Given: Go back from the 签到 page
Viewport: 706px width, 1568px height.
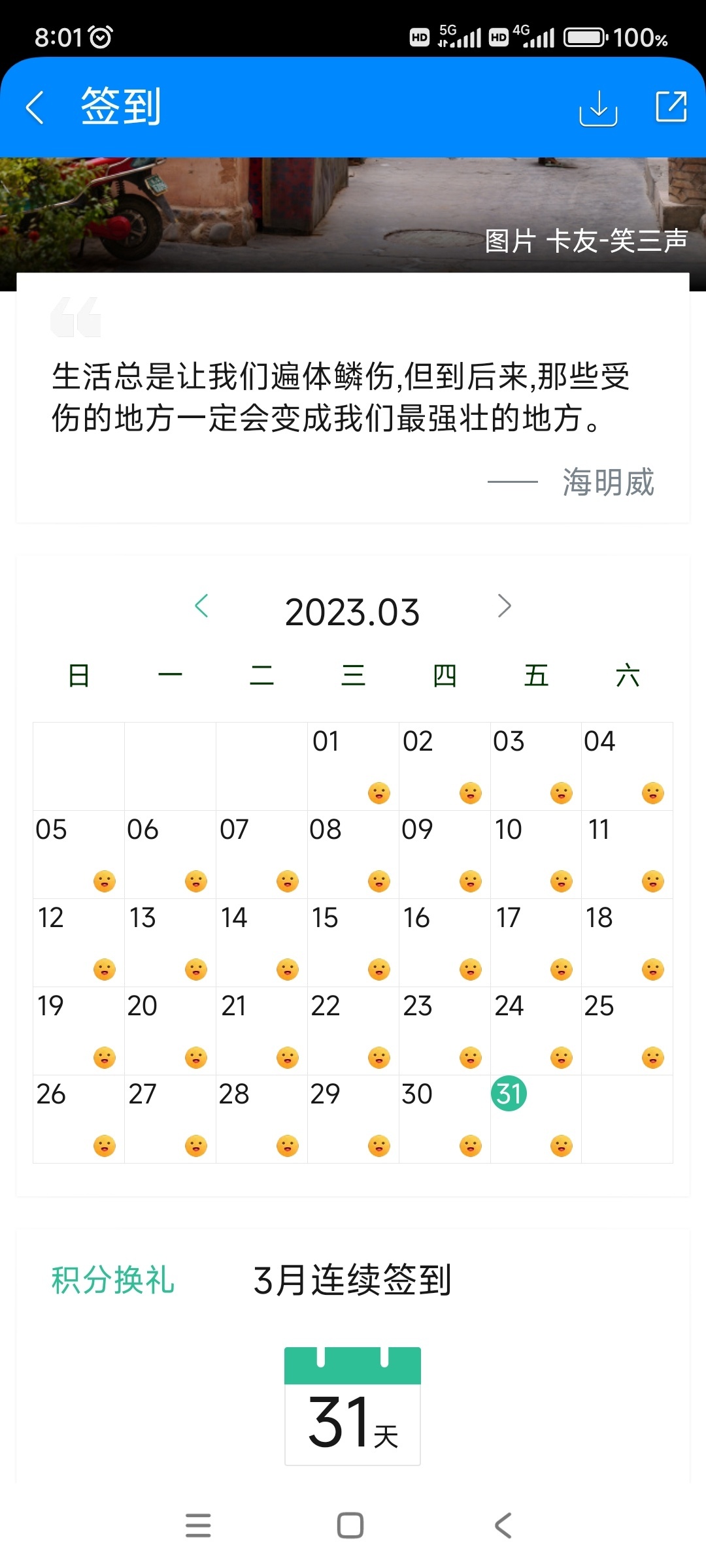Looking at the screenshot, I should [35, 107].
